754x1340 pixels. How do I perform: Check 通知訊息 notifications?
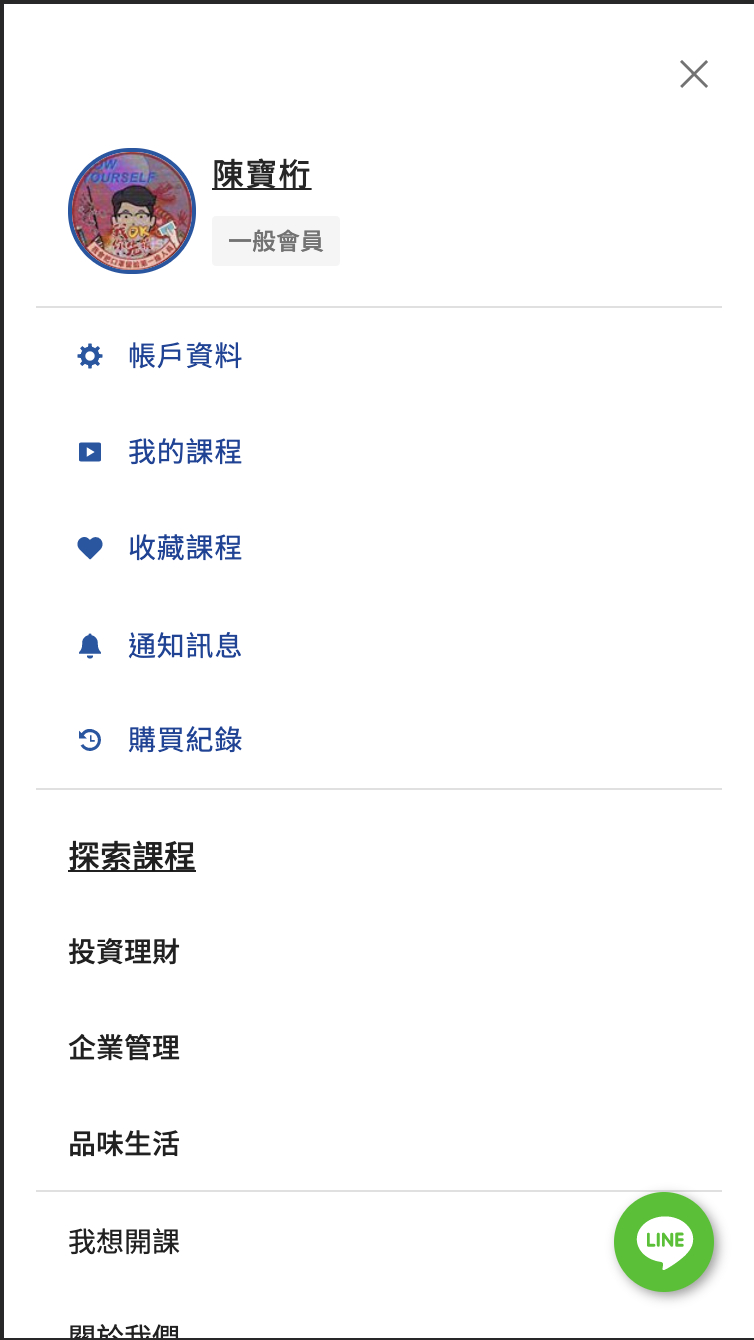click(x=185, y=645)
